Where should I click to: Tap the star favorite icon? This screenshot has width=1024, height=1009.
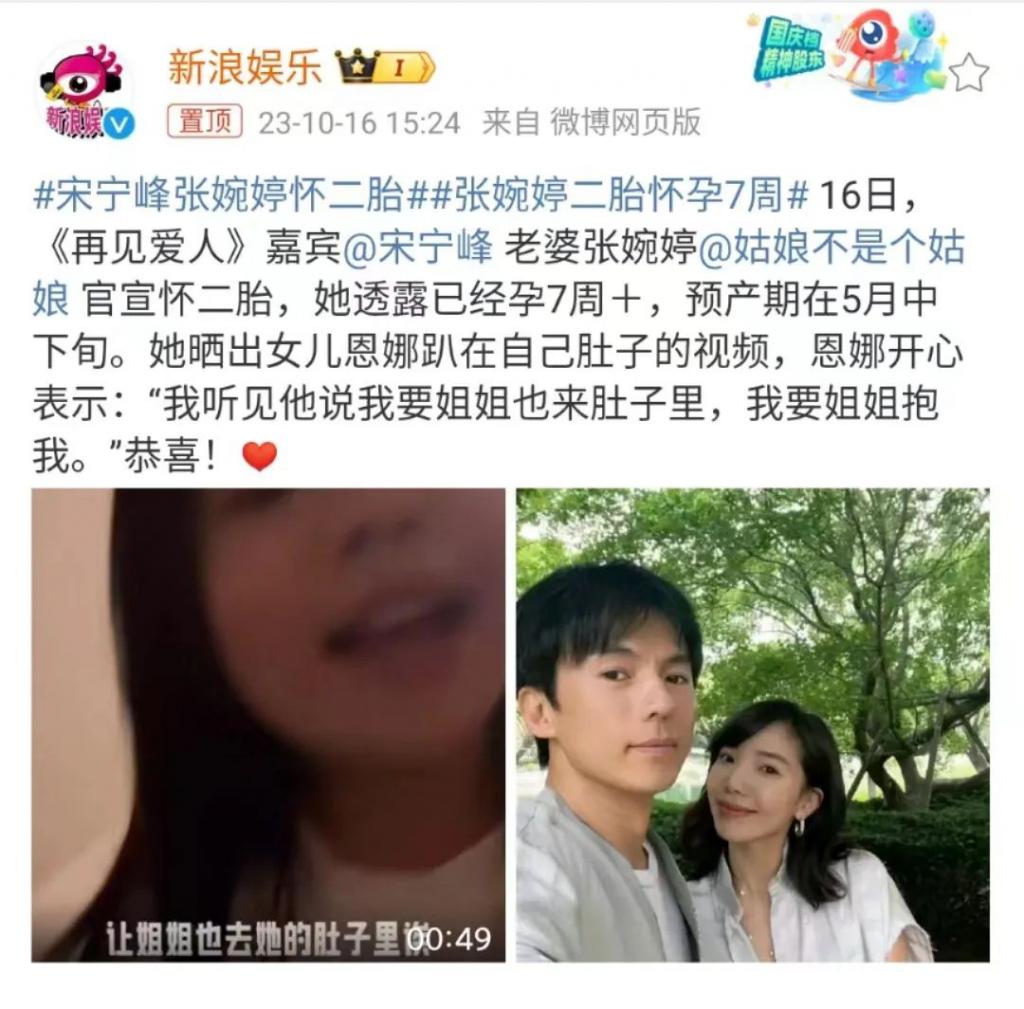pyautogui.click(x=969, y=72)
